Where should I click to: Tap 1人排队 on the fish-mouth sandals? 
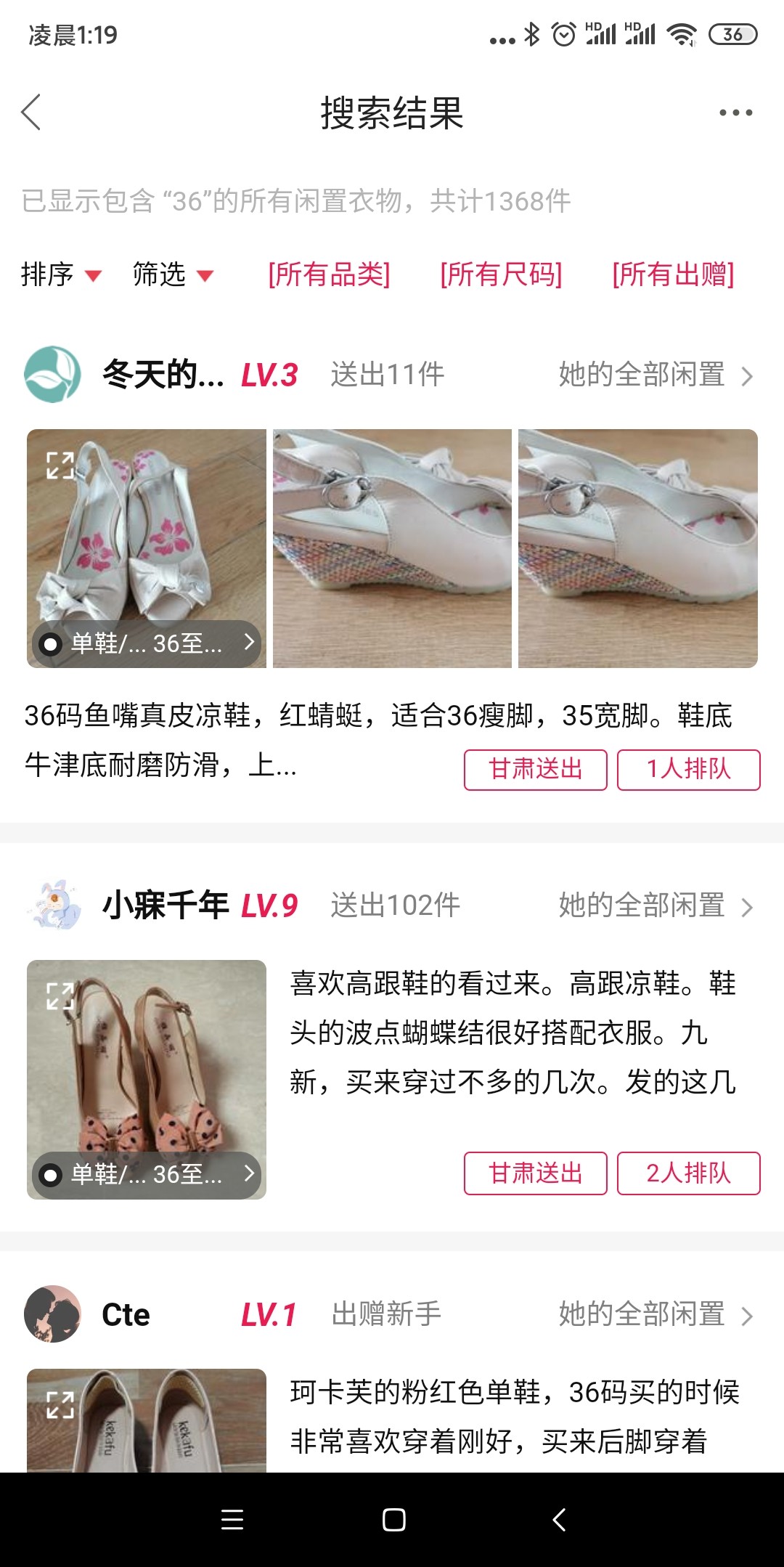(688, 769)
